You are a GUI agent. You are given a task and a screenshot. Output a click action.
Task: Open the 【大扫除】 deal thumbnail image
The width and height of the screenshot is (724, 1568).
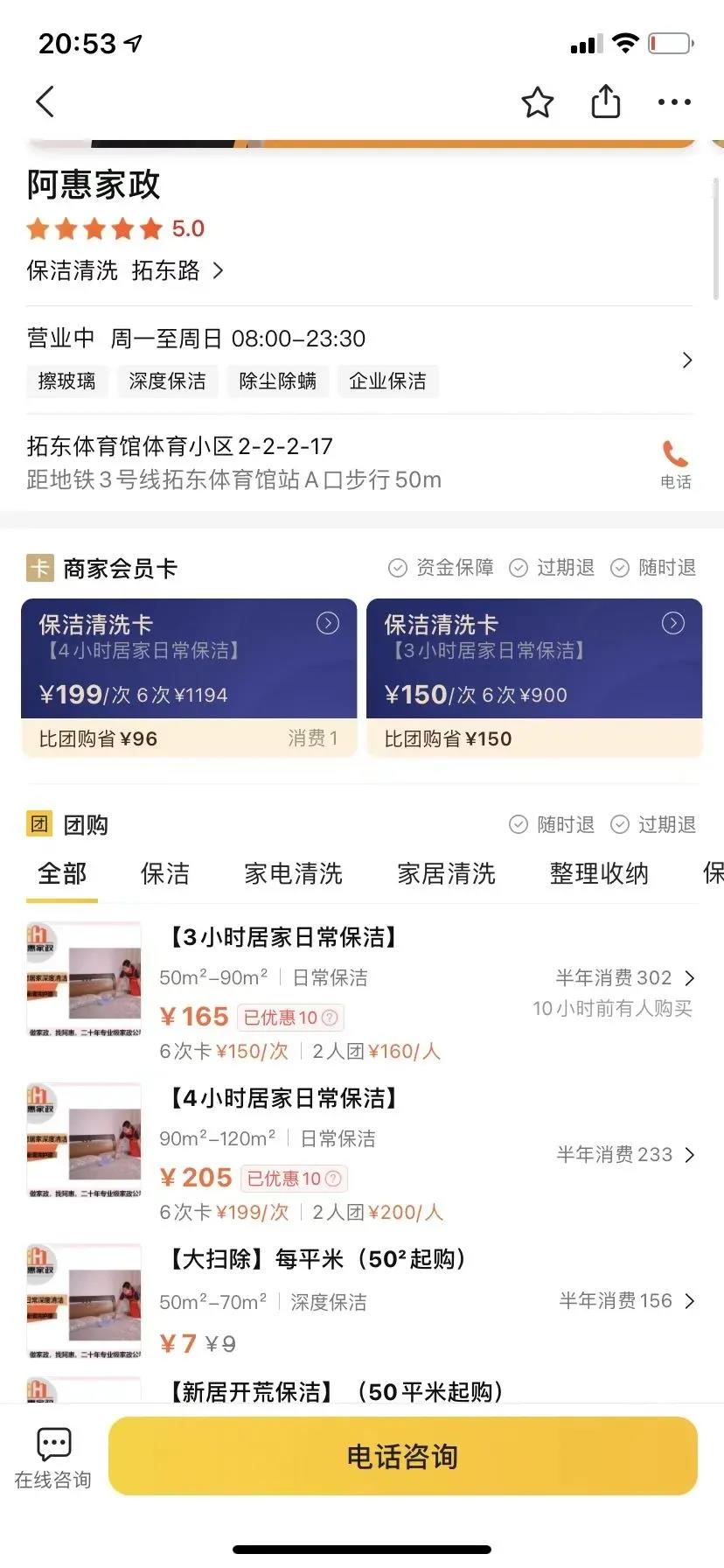[x=84, y=1303]
